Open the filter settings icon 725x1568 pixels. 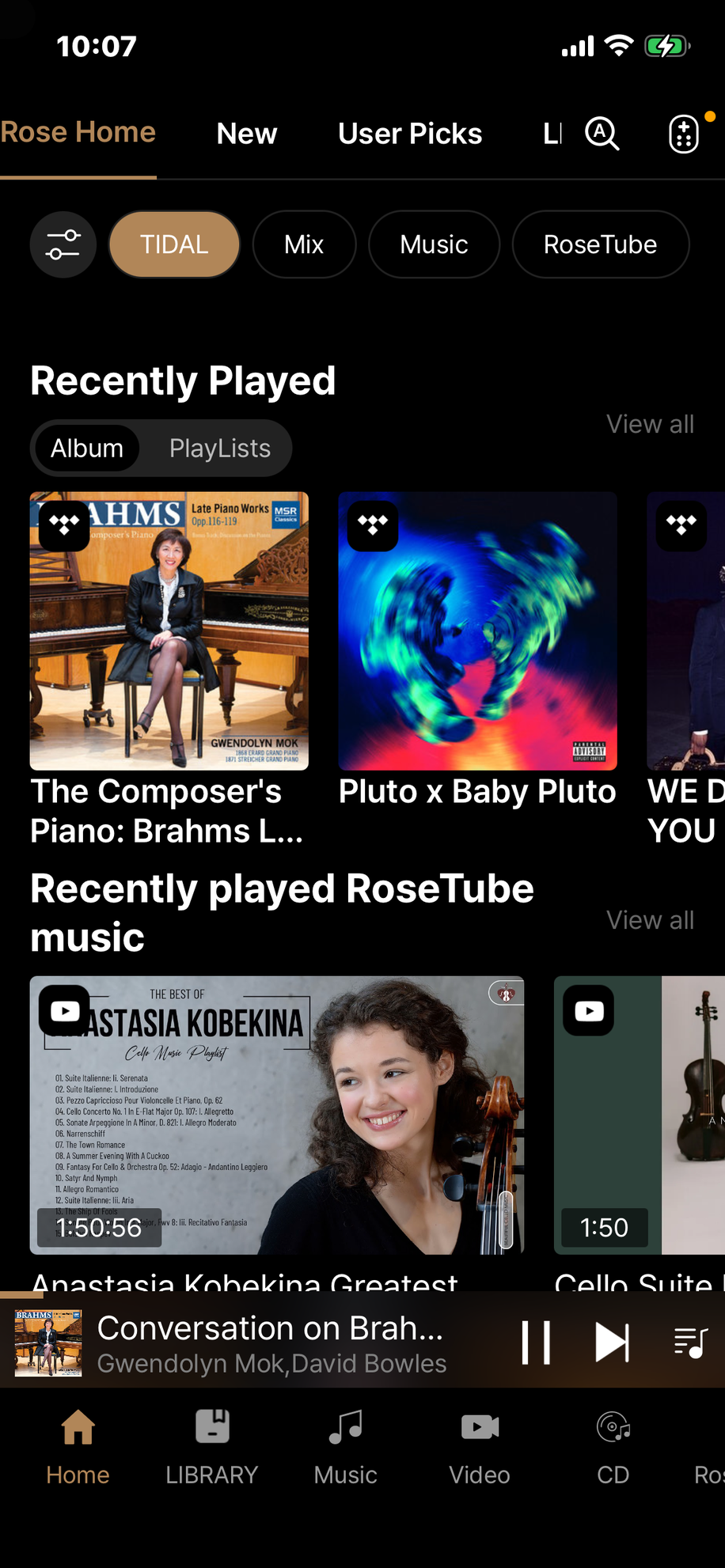pyautogui.click(x=63, y=244)
